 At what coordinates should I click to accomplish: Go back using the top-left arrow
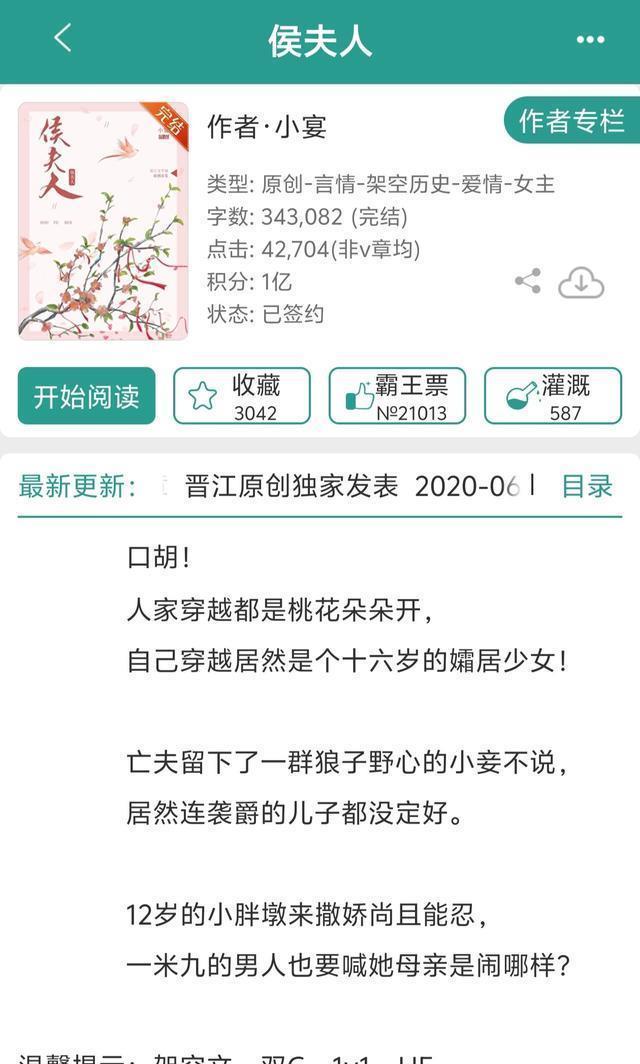click(62, 38)
